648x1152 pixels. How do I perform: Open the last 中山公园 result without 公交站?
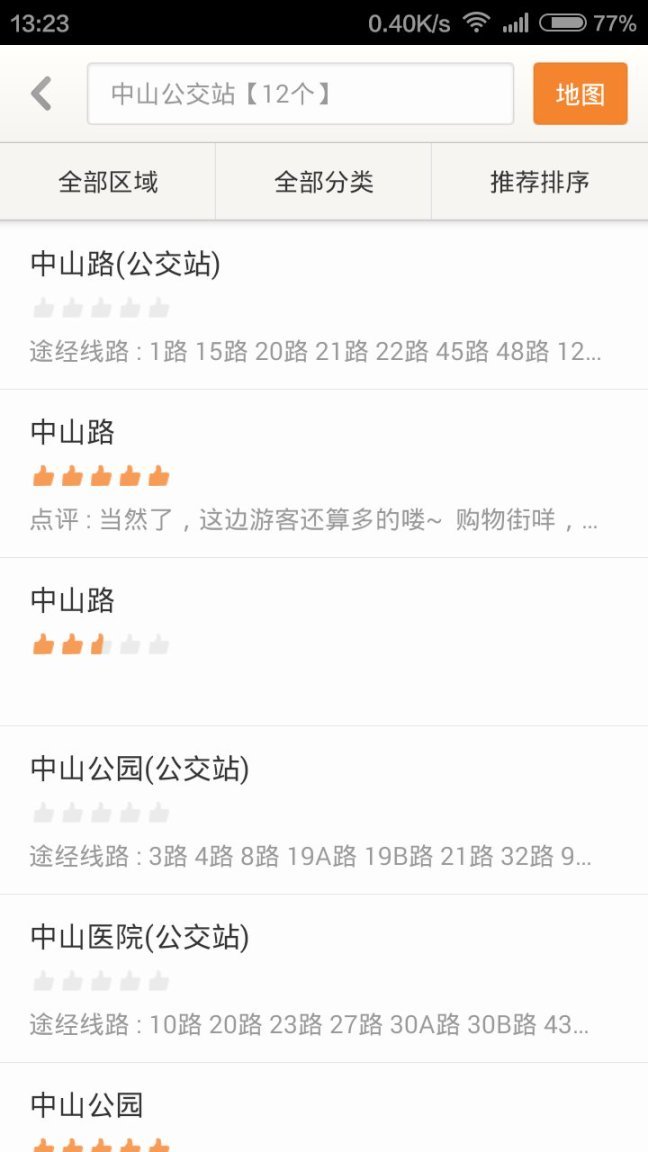coord(324,1112)
